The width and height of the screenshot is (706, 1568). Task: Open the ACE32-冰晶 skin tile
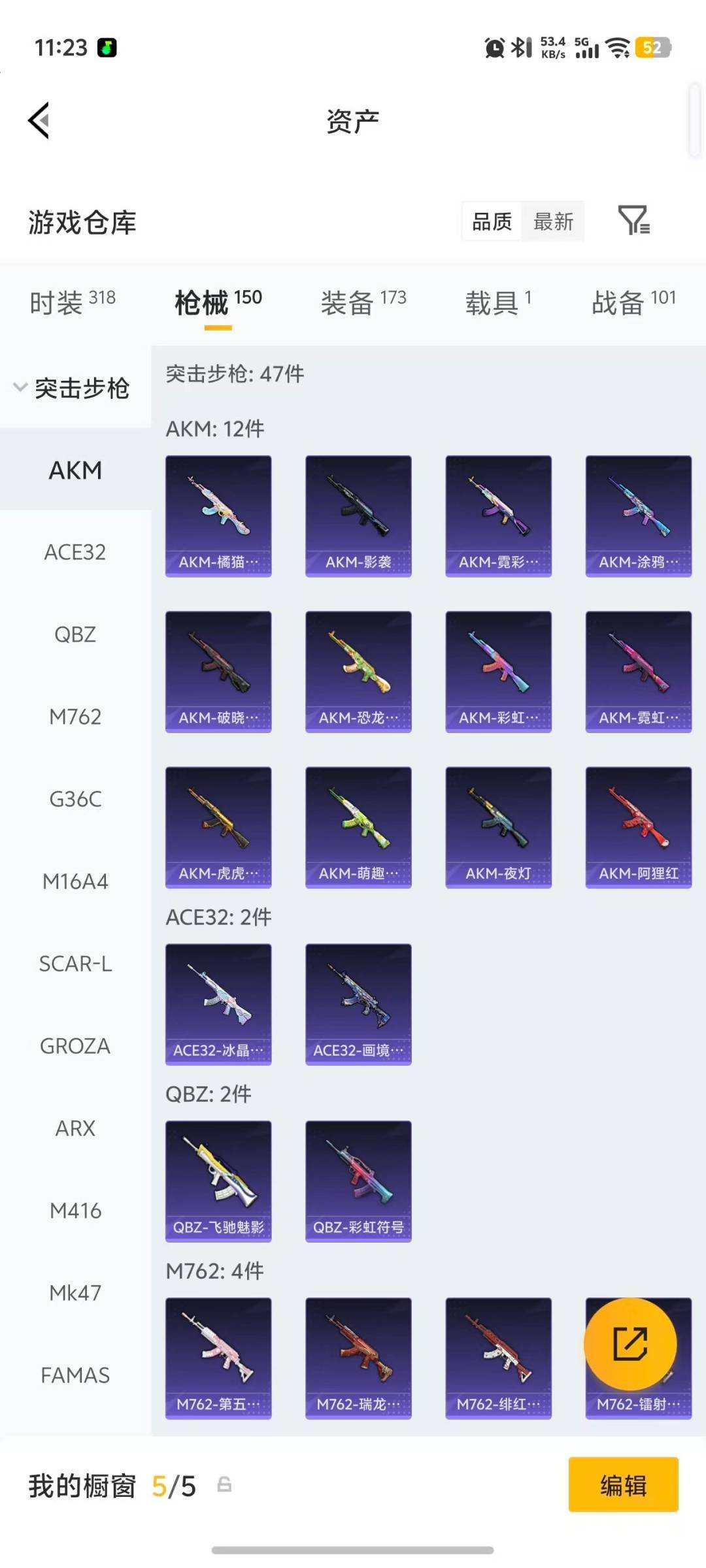pos(218,1004)
